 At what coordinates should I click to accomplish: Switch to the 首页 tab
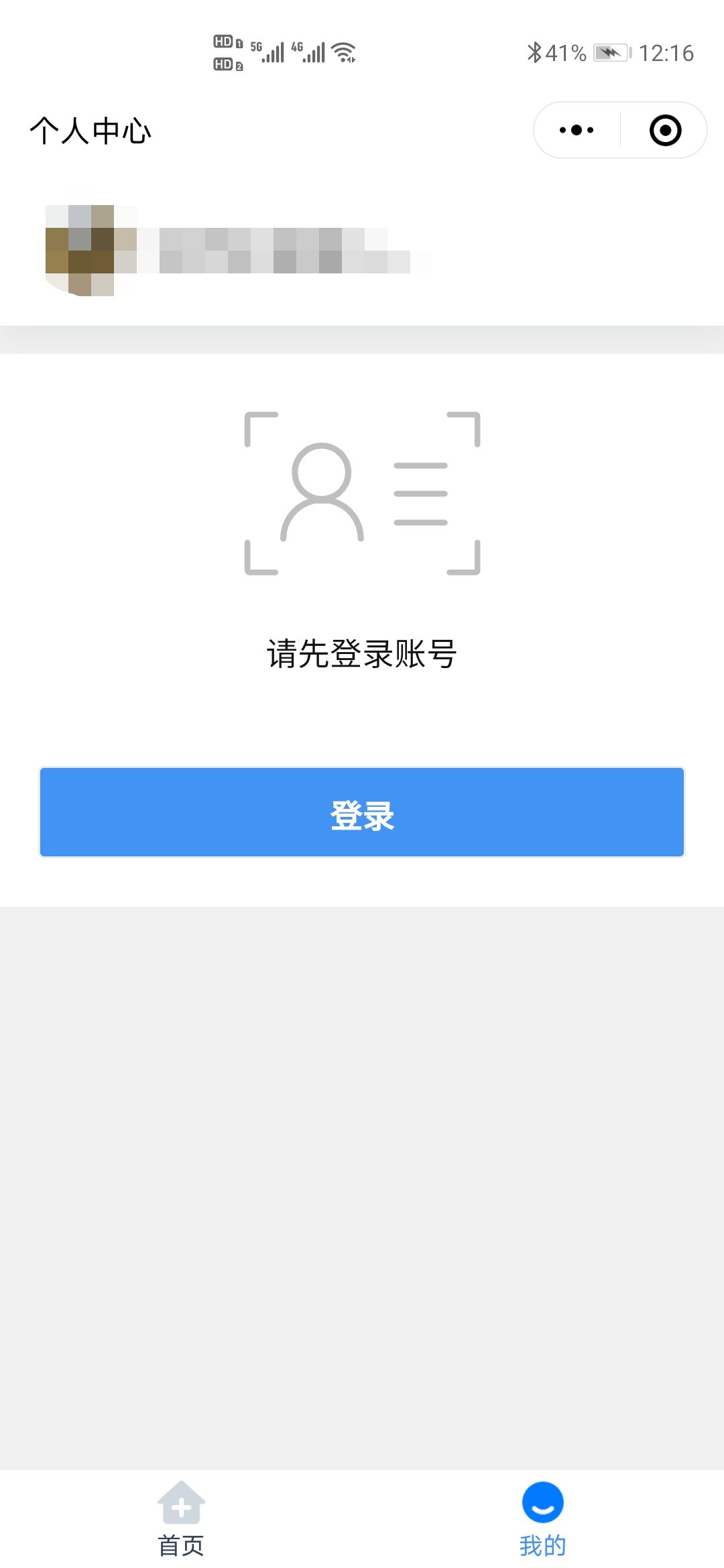[x=181, y=1520]
